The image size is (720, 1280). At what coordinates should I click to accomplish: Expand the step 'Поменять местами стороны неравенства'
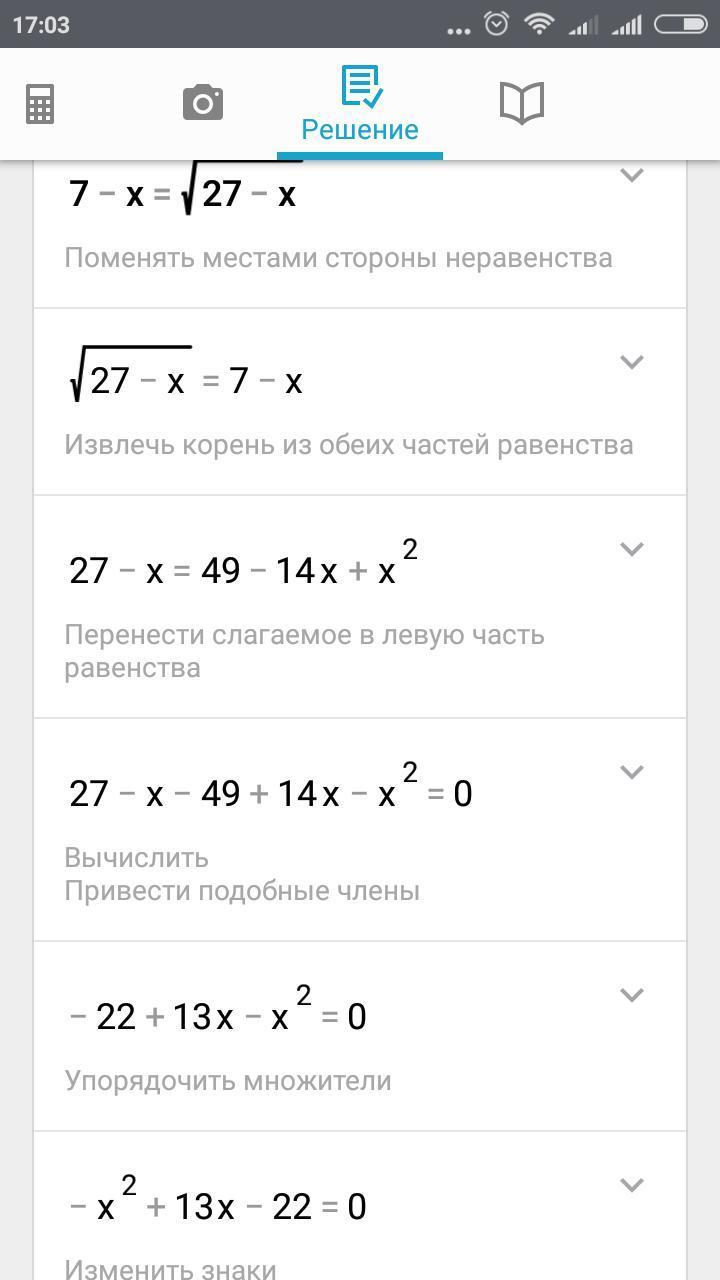pyautogui.click(x=631, y=176)
